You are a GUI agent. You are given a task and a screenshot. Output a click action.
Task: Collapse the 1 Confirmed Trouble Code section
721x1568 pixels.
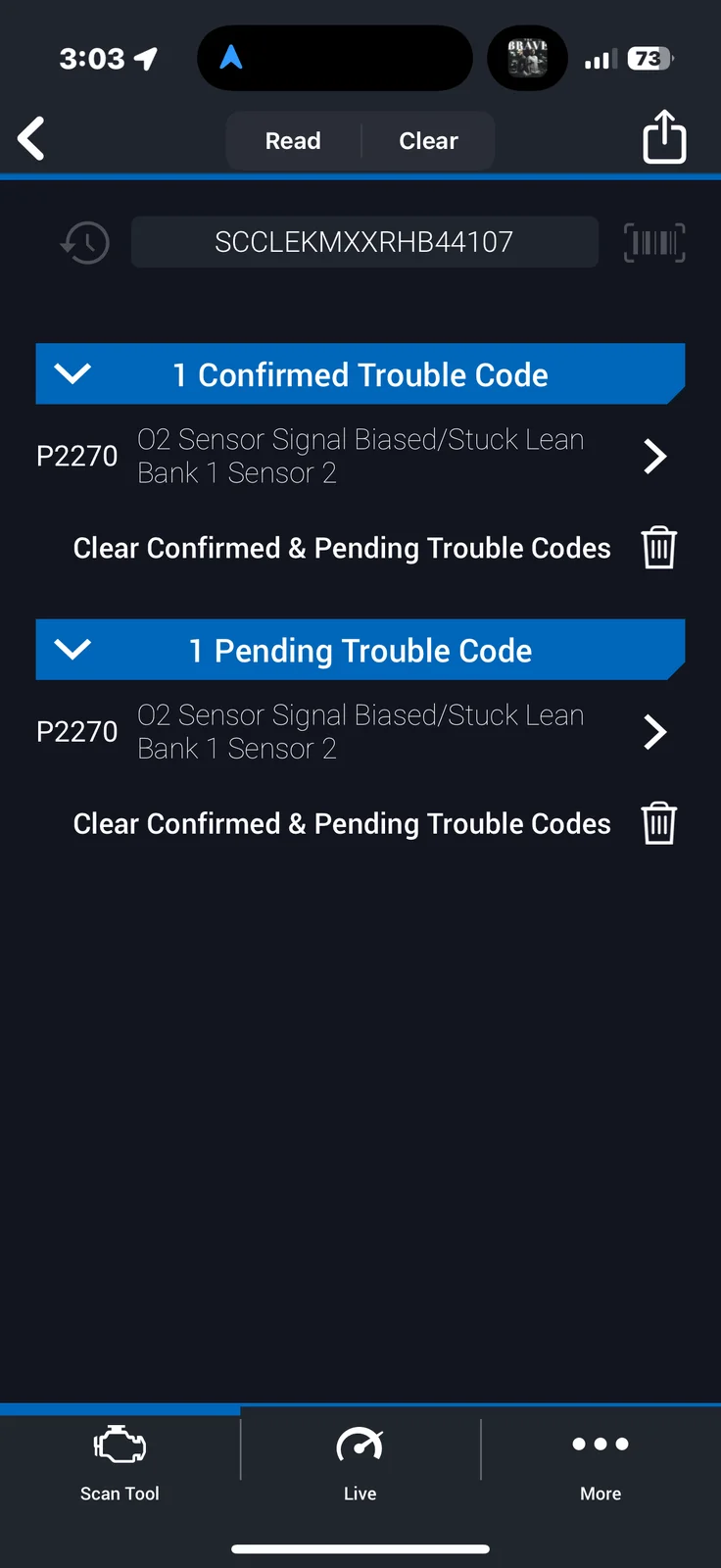tap(73, 373)
